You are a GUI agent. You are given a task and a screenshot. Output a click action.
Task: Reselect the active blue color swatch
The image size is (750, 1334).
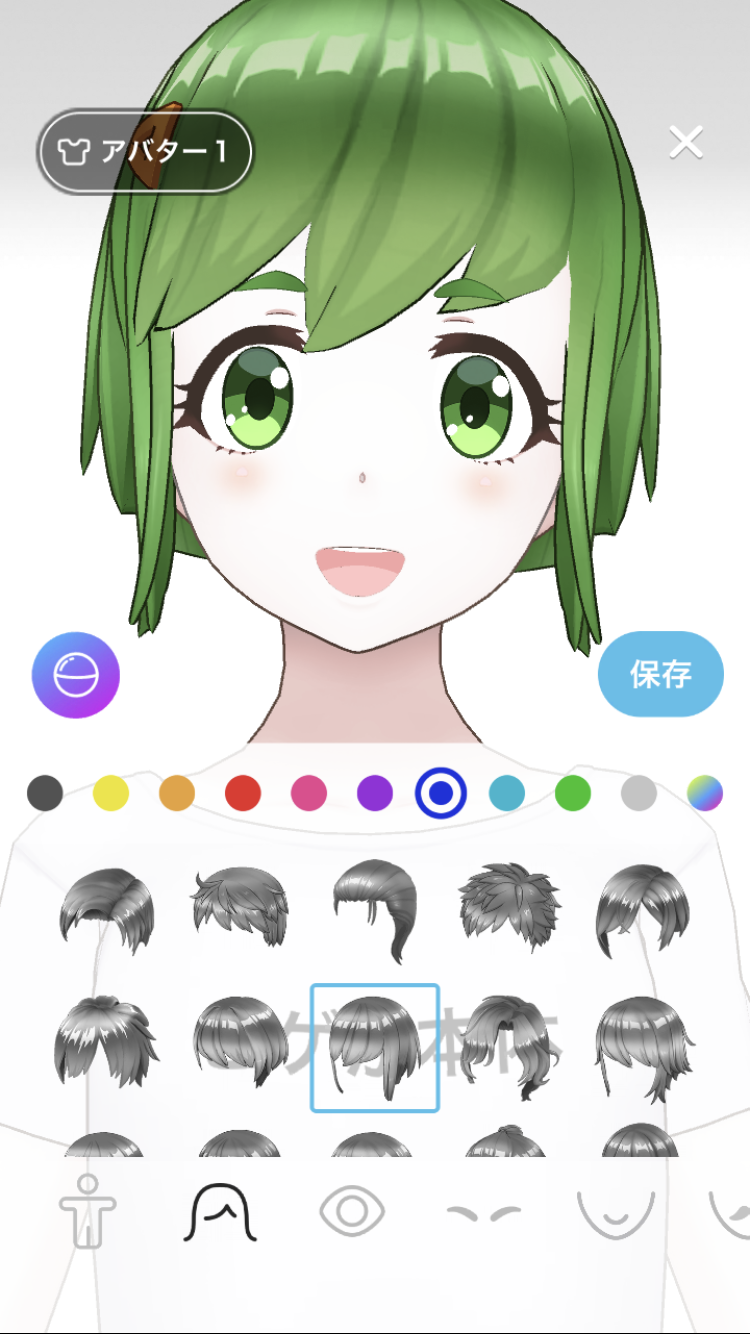441,795
